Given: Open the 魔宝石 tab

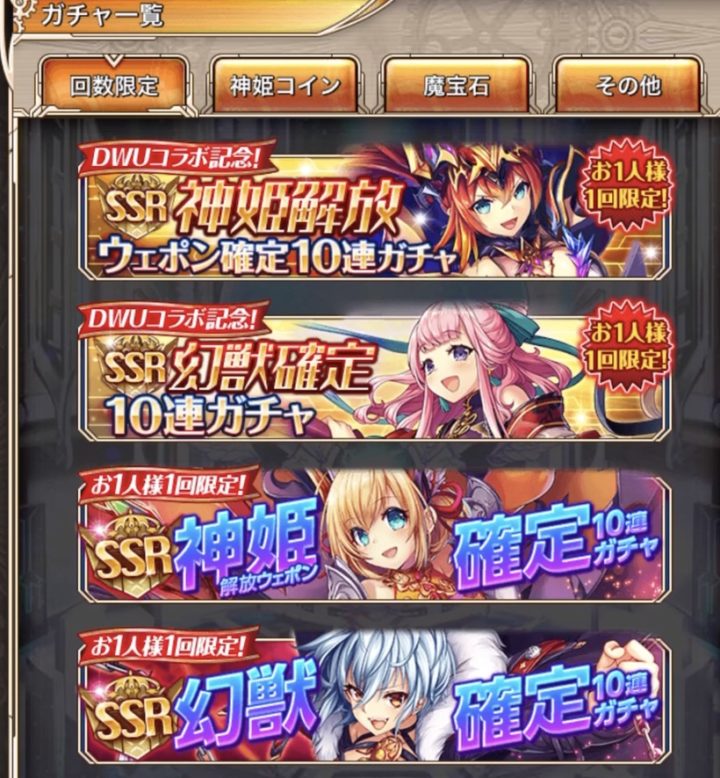Looking at the screenshot, I should point(455,86).
